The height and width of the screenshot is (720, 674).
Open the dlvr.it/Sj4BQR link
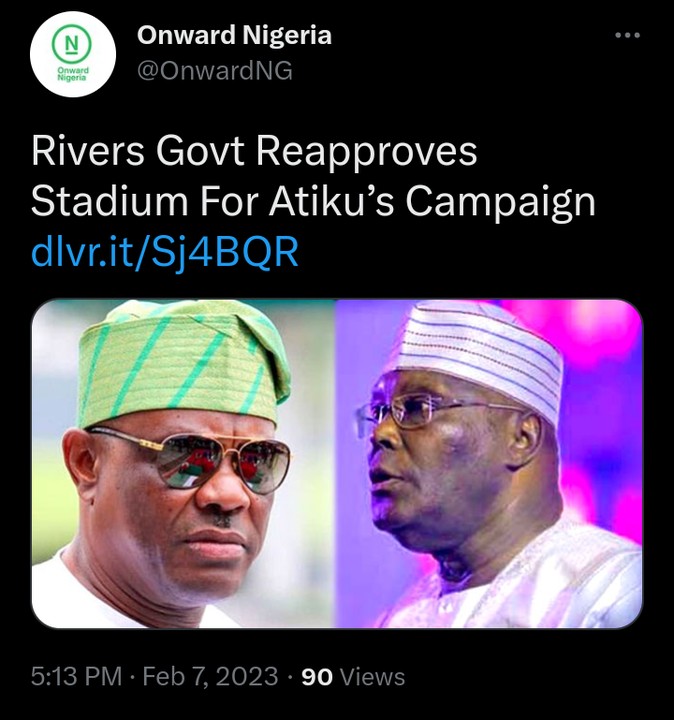coord(165,252)
